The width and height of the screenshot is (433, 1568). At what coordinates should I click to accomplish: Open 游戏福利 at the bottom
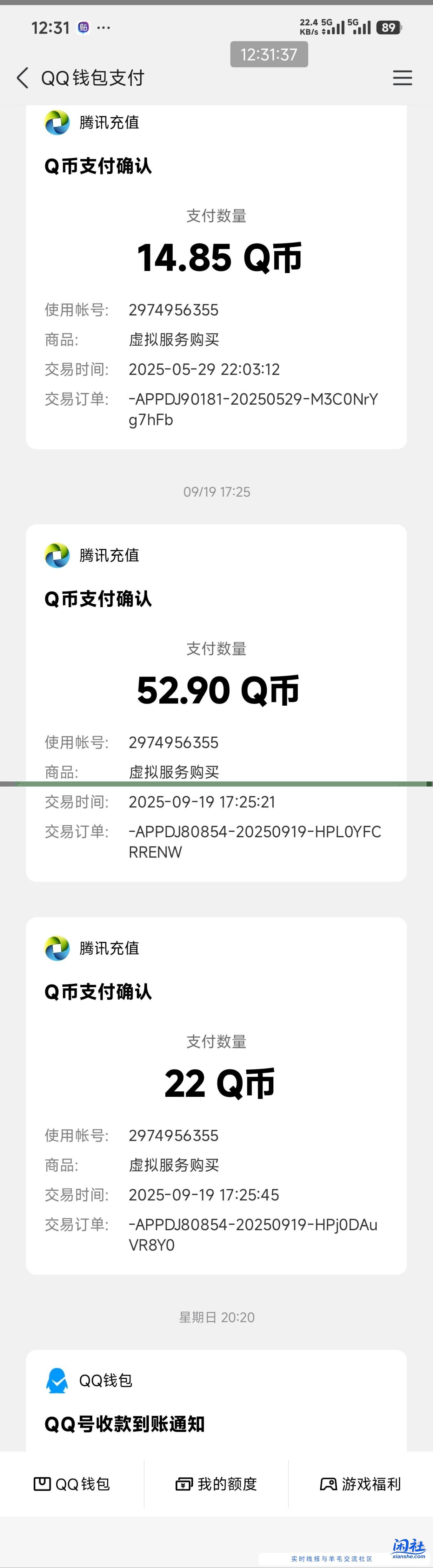tap(361, 1484)
